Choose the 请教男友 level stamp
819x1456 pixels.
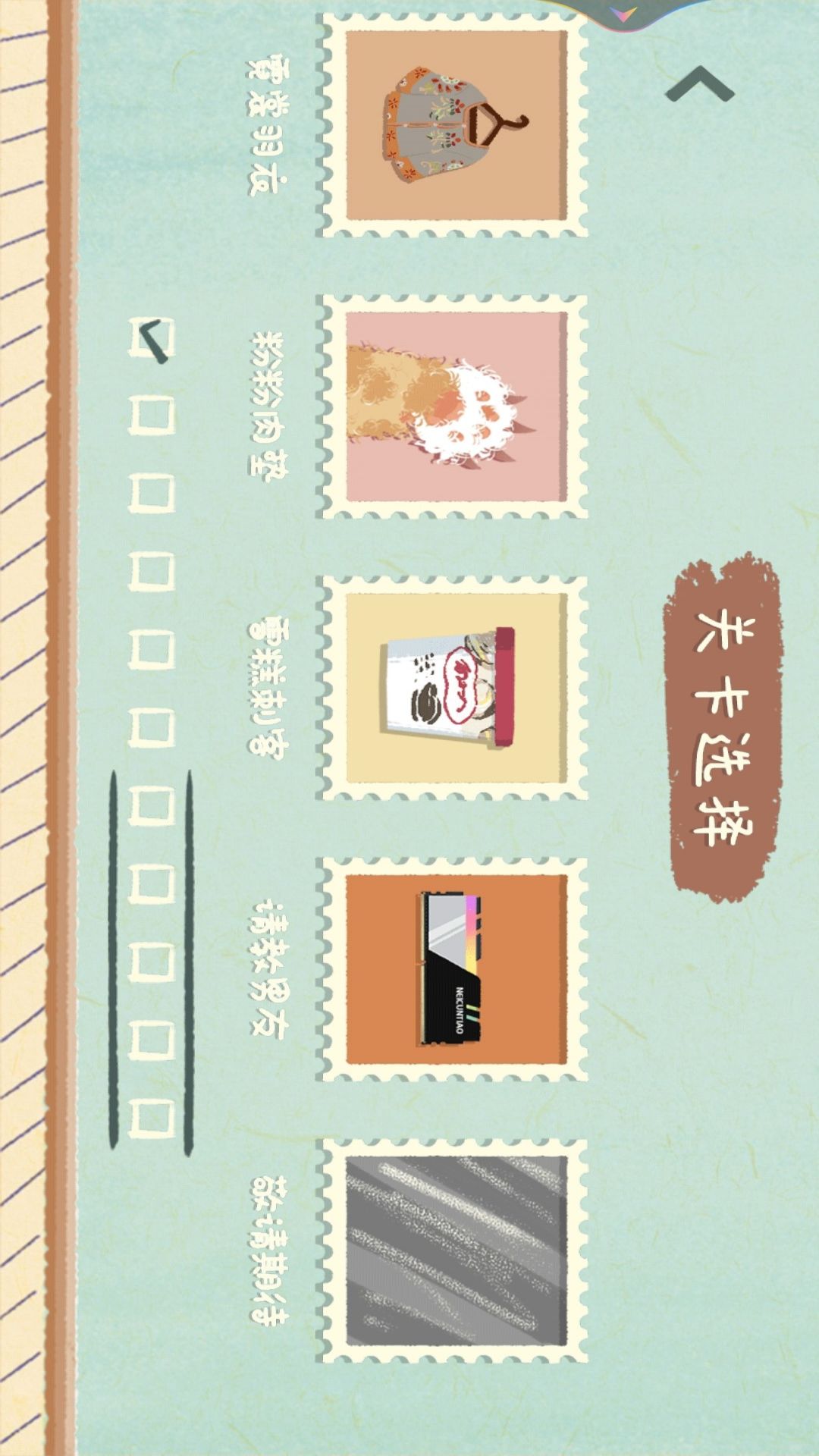(x=455, y=969)
